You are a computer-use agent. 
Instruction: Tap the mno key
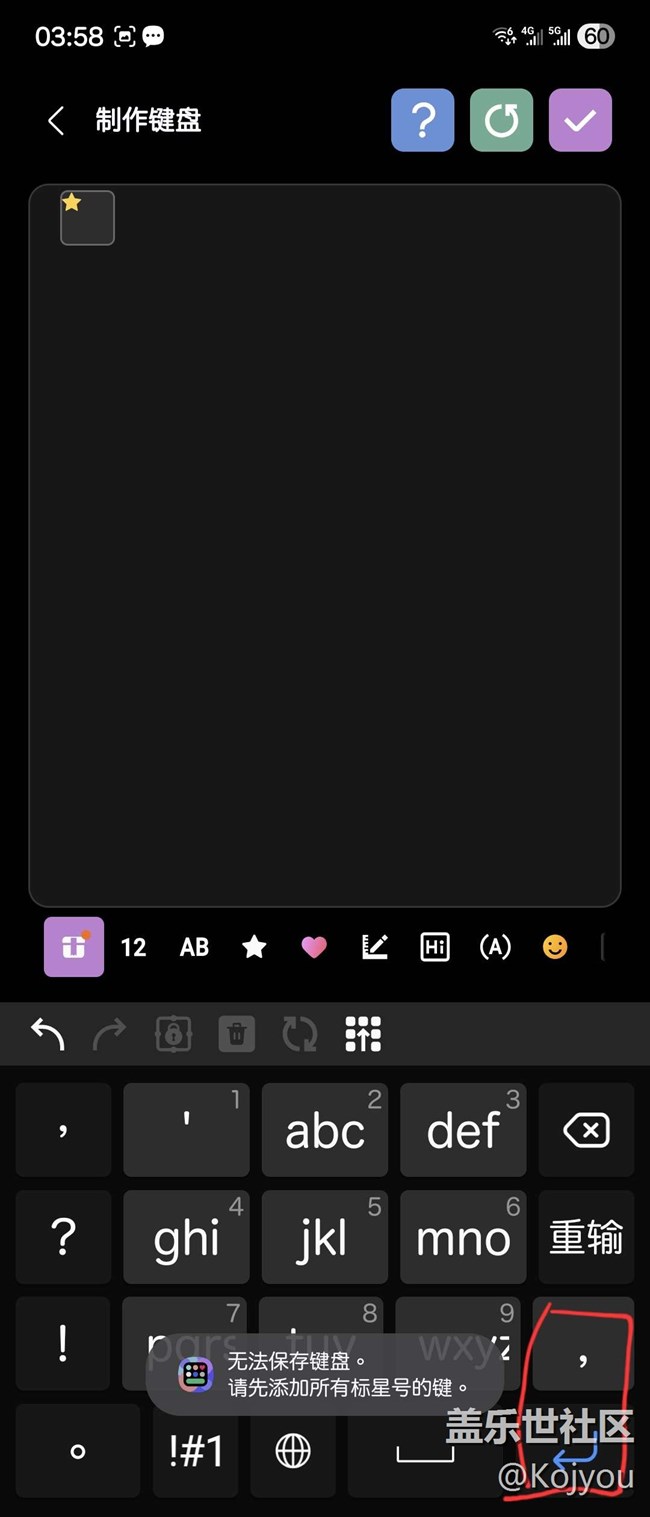(x=463, y=1238)
